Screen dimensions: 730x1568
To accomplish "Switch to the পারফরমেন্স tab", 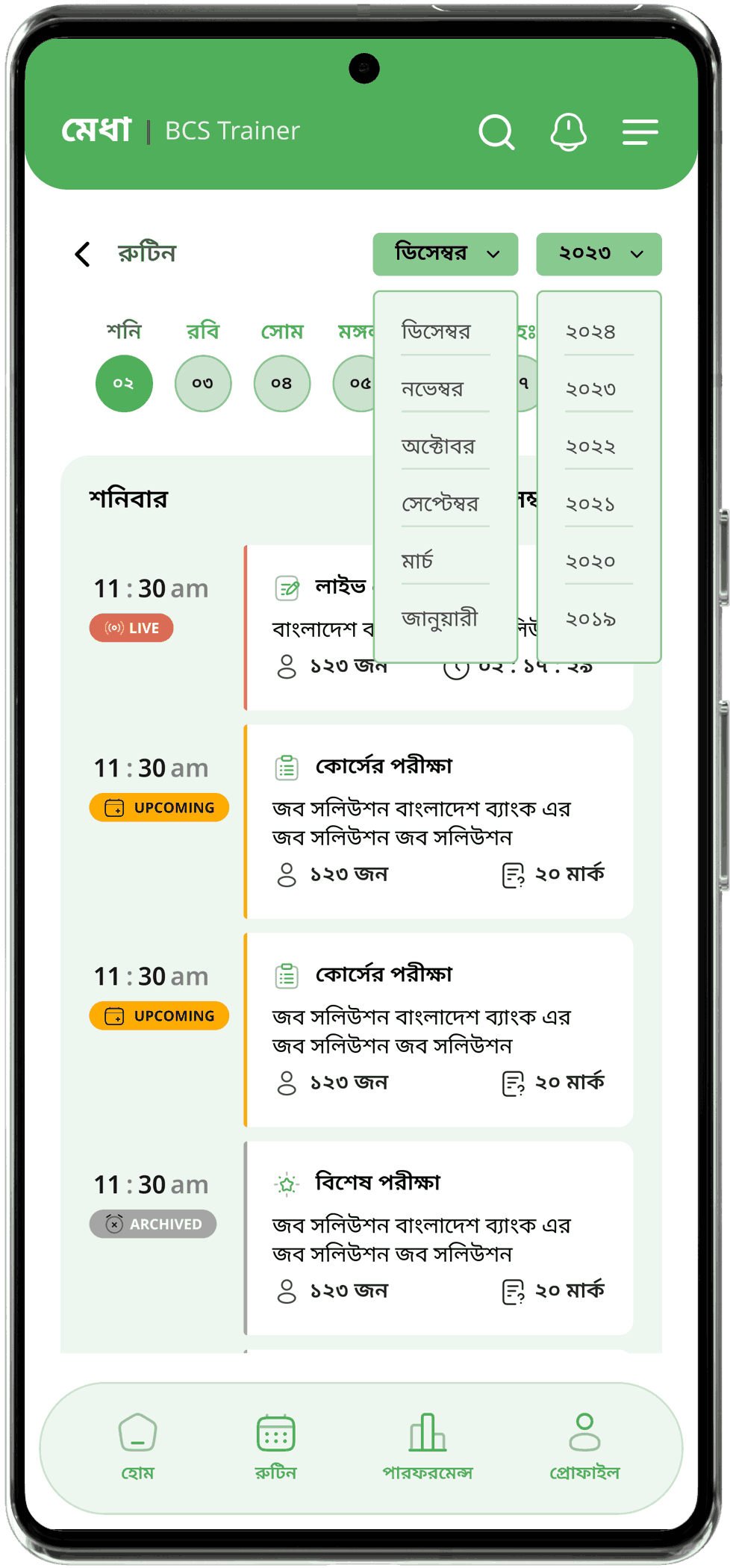I will click(x=428, y=1446).
